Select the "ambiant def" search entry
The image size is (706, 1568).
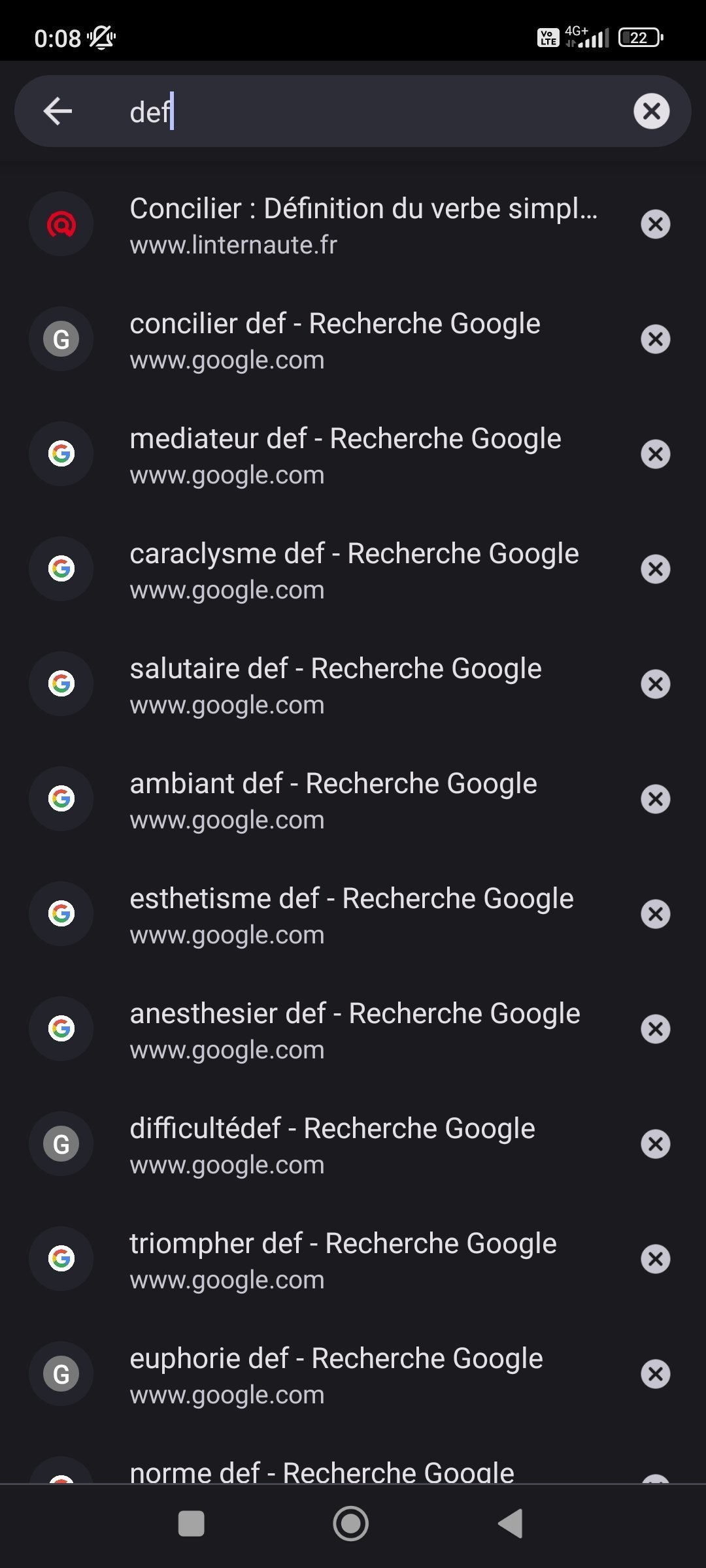[x=353, y=799]
